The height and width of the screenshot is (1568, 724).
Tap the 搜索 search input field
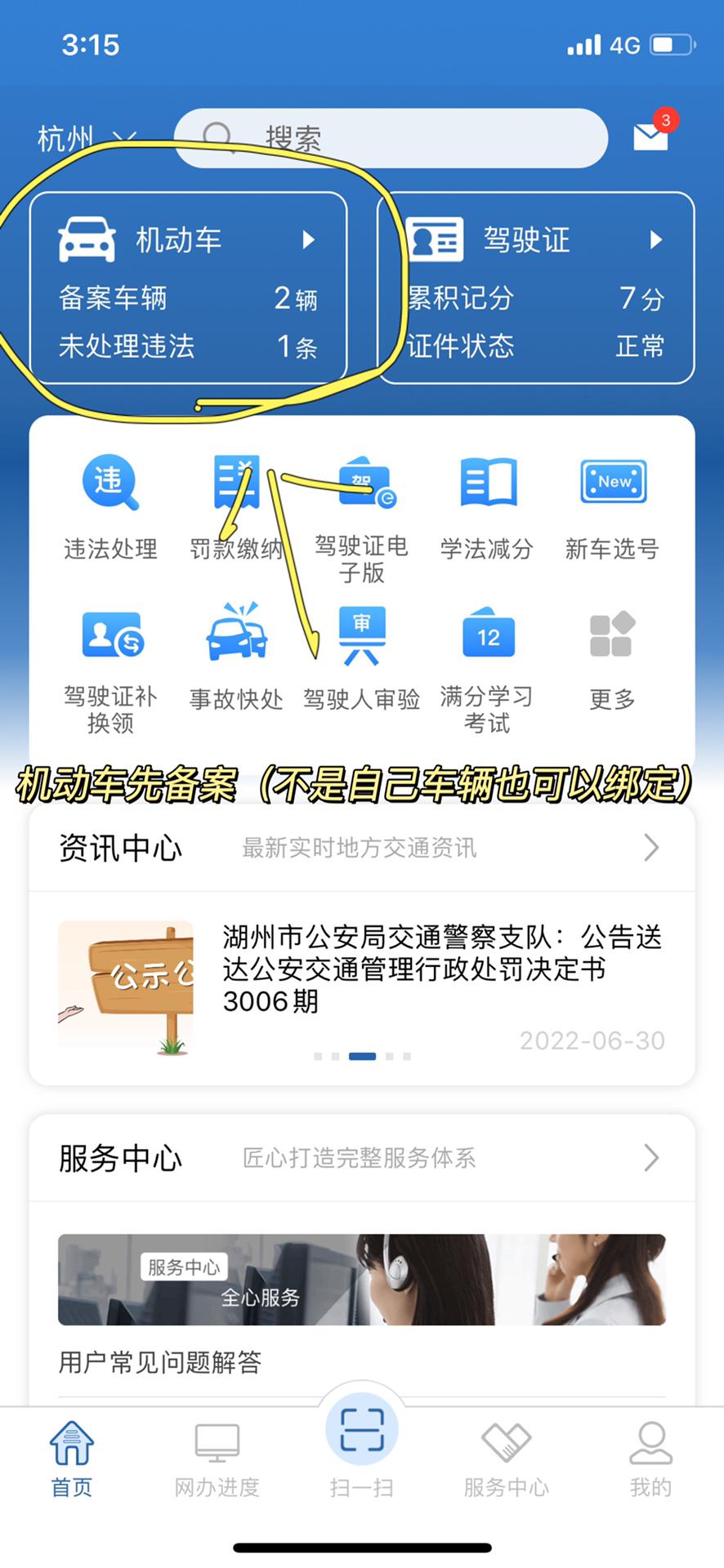point(392,136)
